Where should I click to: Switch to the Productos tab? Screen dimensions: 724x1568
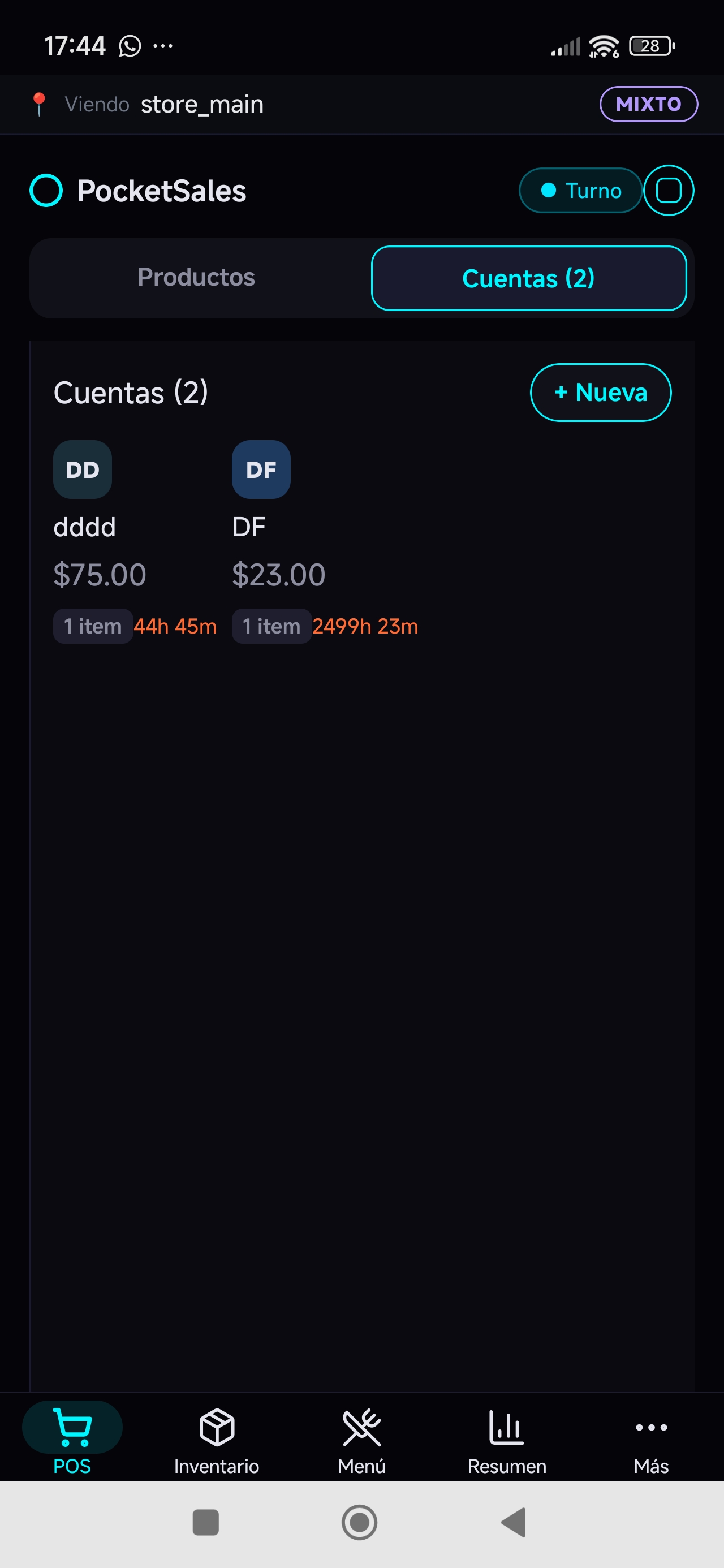[x=196, y=278]
